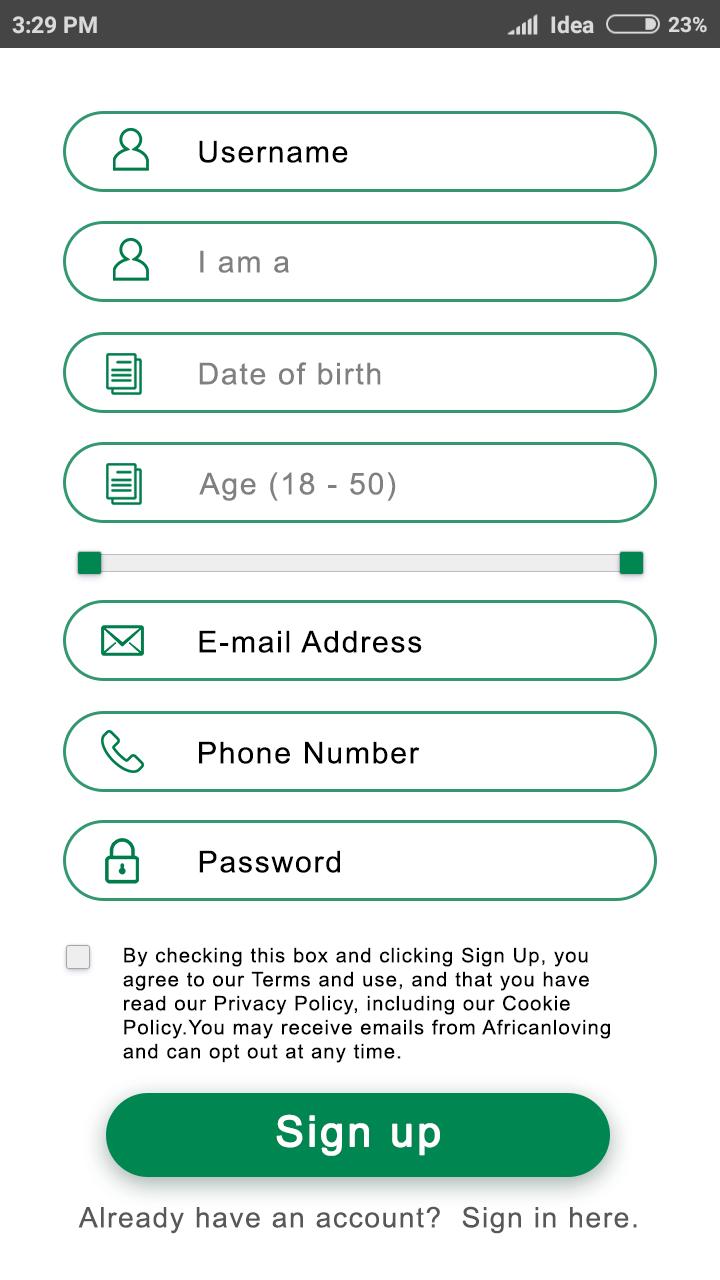Tap the green Sign up button

pyautogui.click(x=358, y=1134)
